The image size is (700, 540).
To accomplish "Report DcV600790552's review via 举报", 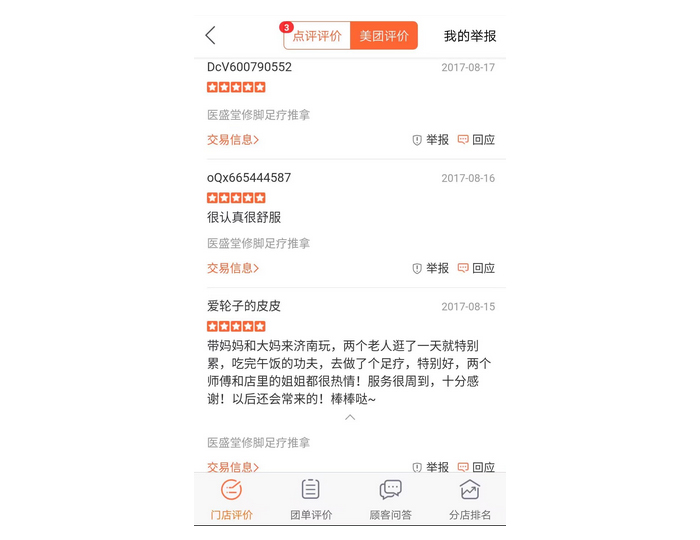I will (431, 140).
